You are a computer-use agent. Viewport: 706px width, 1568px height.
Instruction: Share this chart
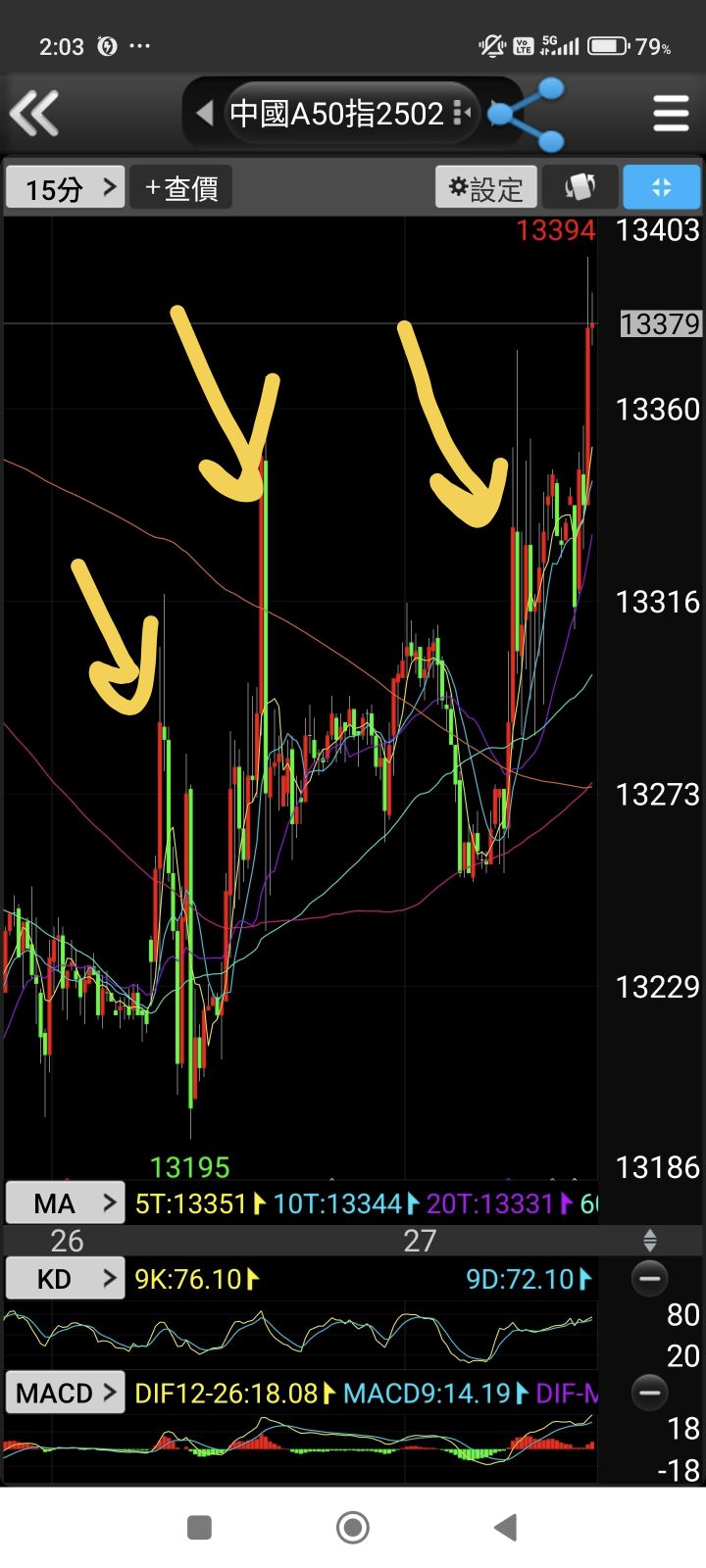[x=528, y=115]
